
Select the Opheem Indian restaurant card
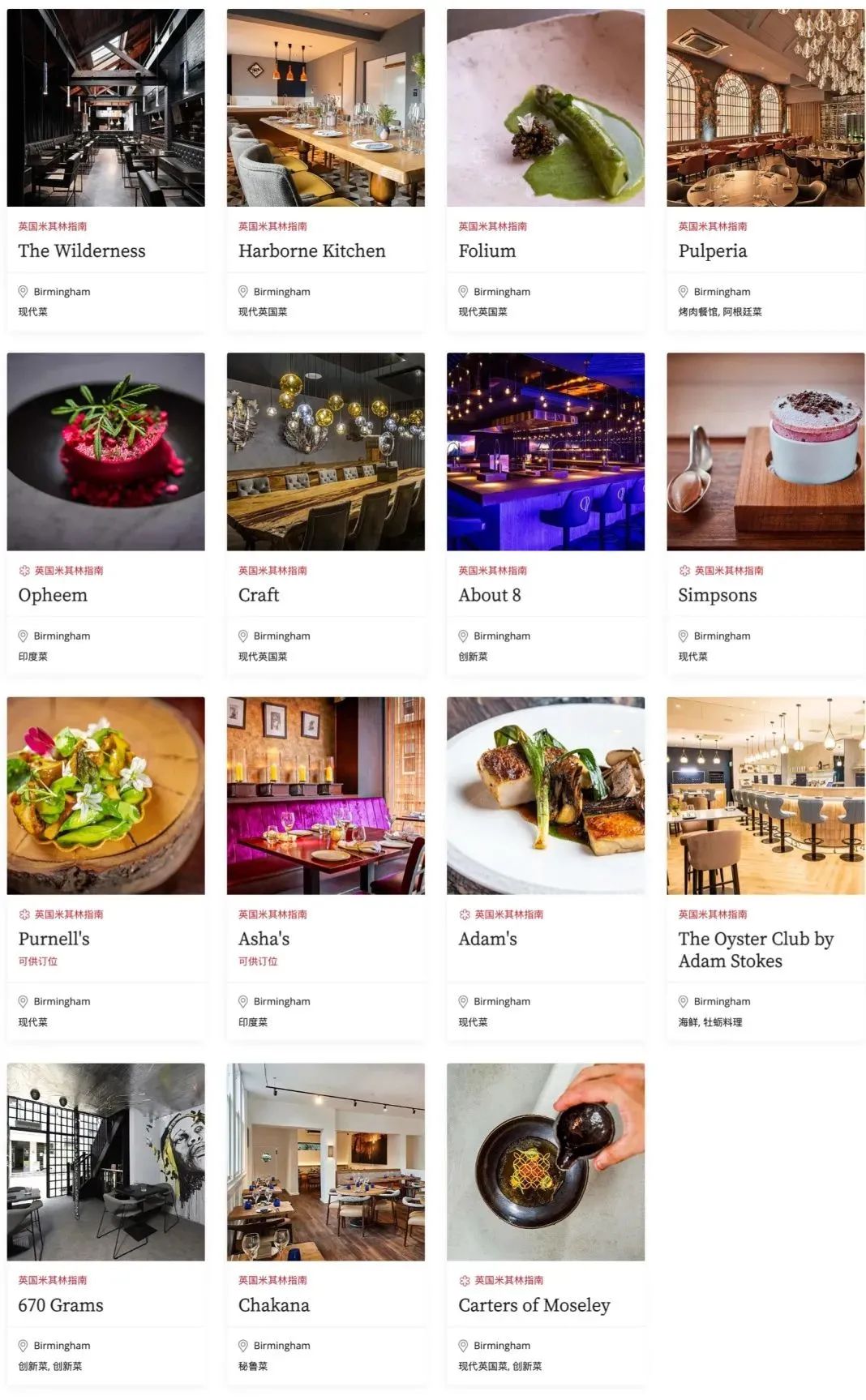53,596
